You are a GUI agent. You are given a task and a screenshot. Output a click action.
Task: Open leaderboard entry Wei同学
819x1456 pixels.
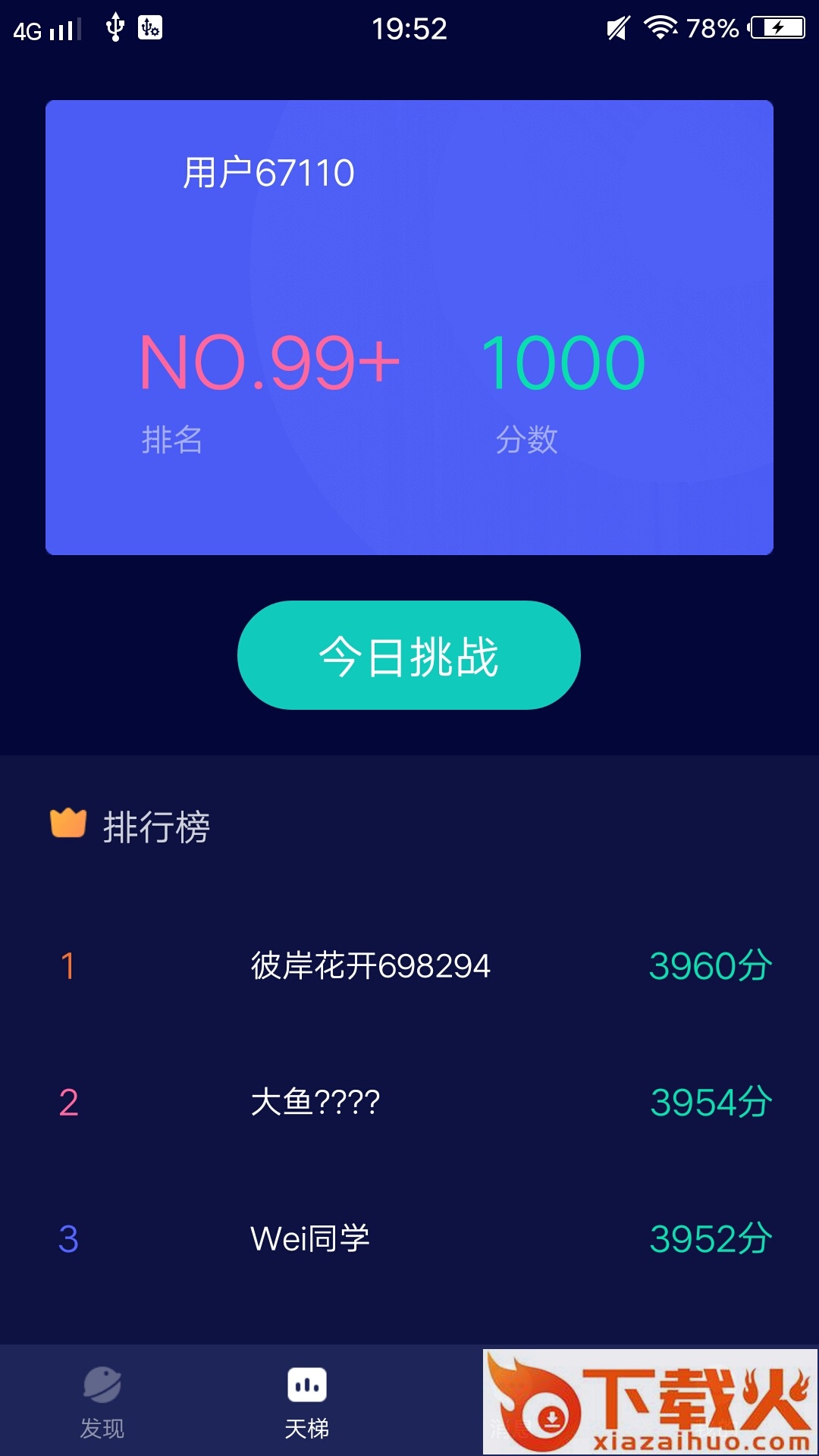click(409, 1239)
